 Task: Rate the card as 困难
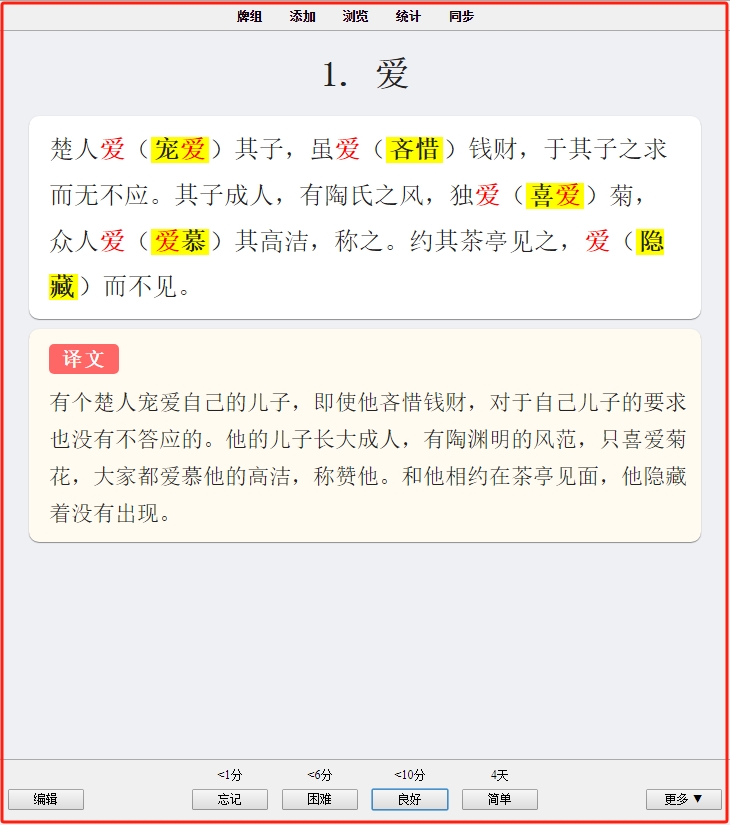click(320, 799)
